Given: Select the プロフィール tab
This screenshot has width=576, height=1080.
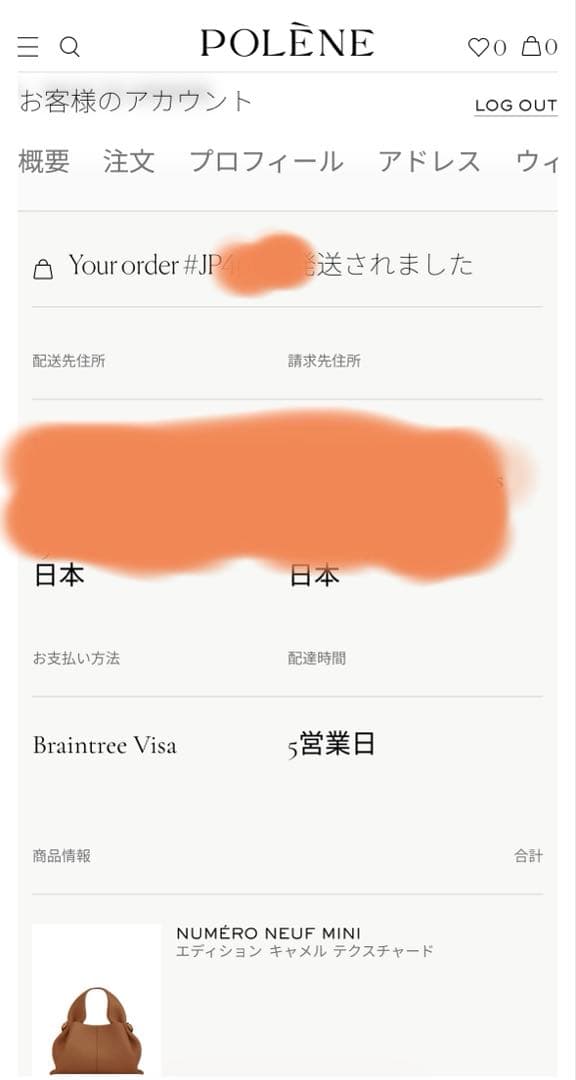Looking at the screenshot, I should (x=266, y=161).
